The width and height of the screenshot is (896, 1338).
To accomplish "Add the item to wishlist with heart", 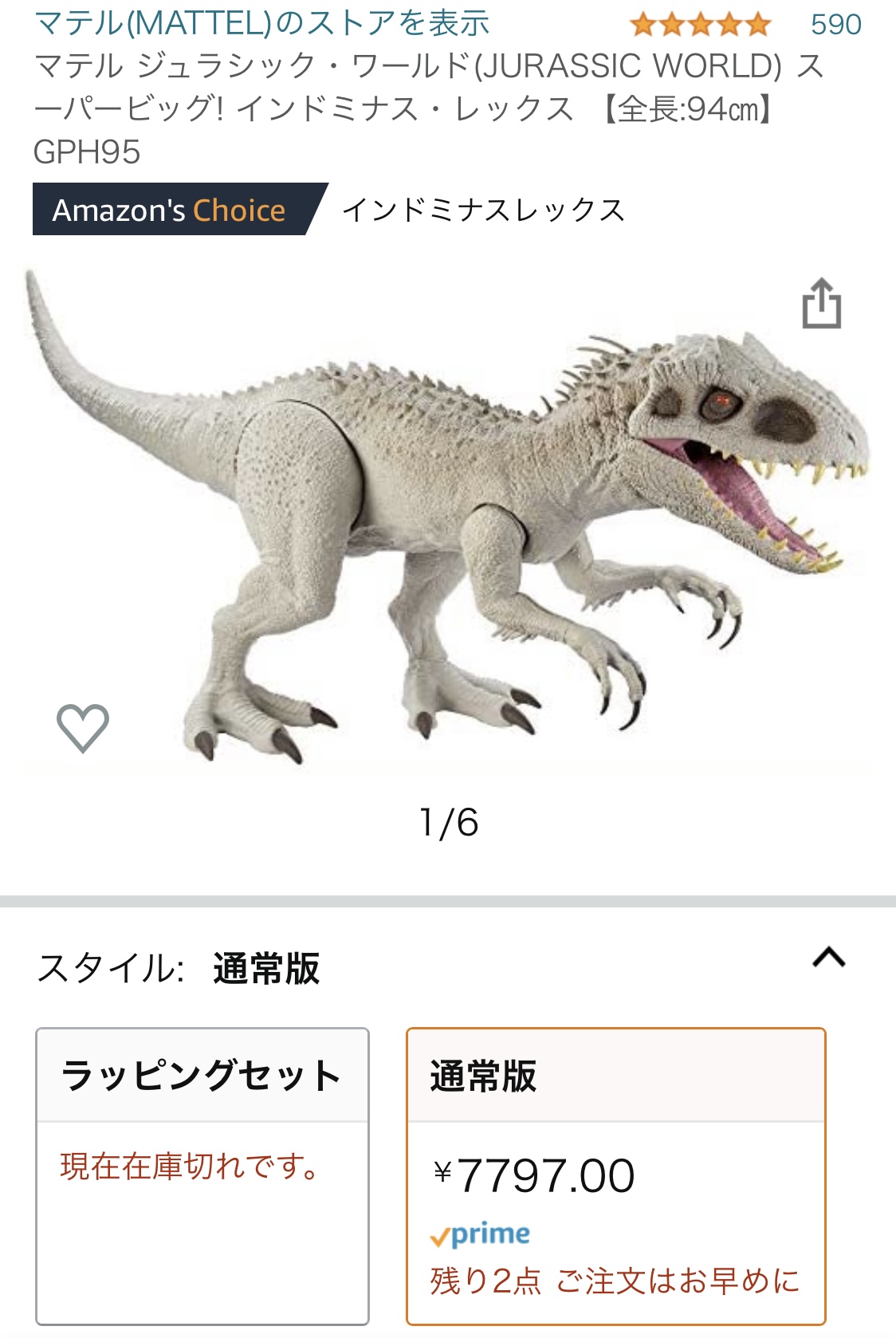I will coord(83,727).
